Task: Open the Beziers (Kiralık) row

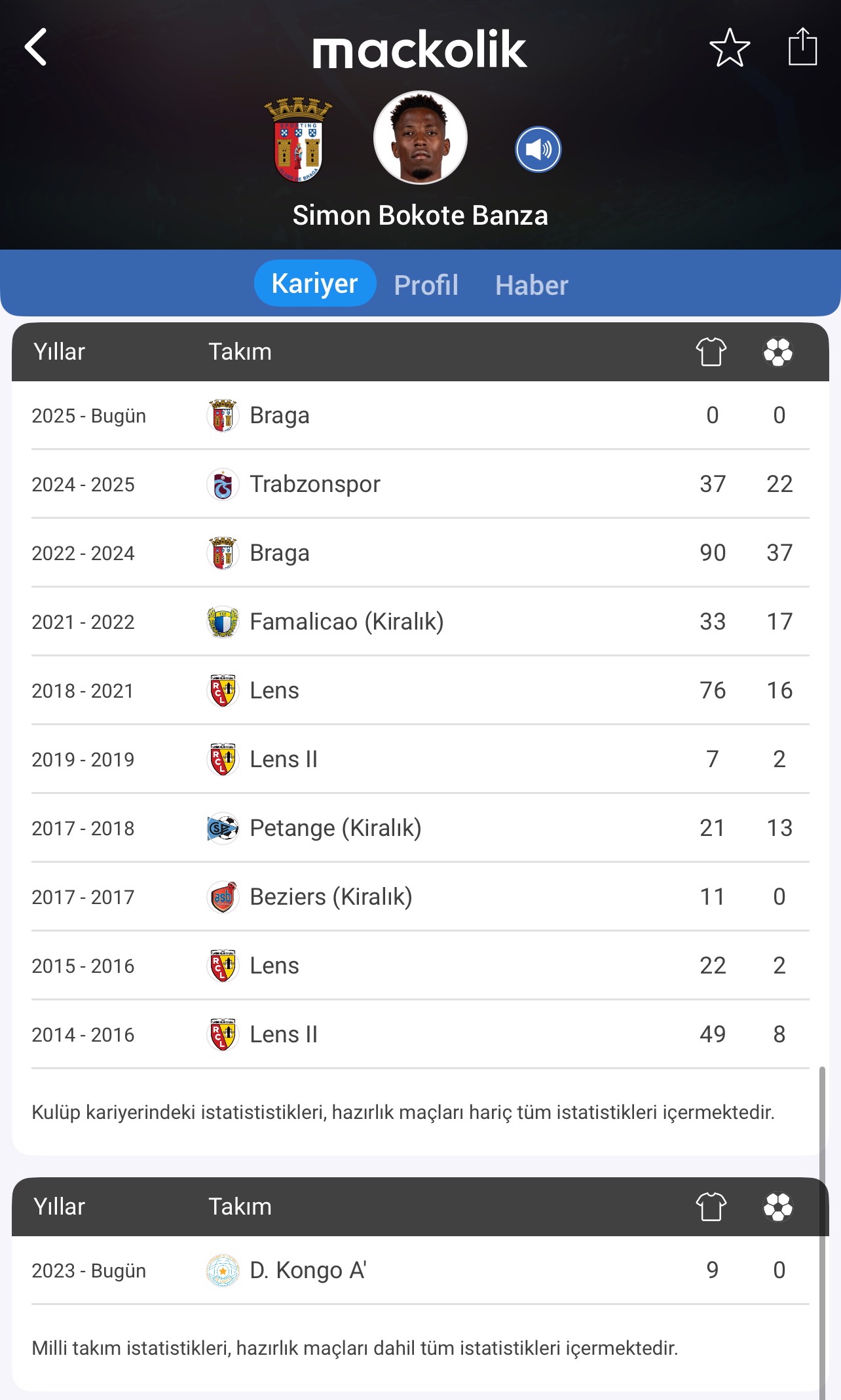Action: 421,897
